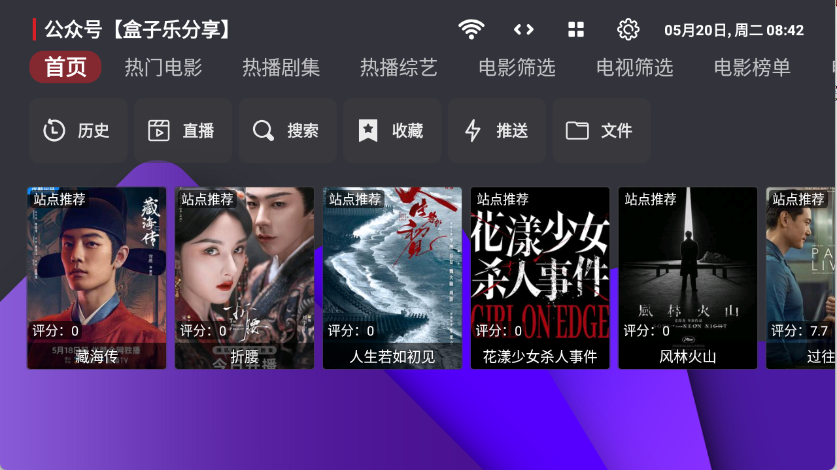Switch to the 热门电影 tab
837x470 pixels.
[163, 68]
